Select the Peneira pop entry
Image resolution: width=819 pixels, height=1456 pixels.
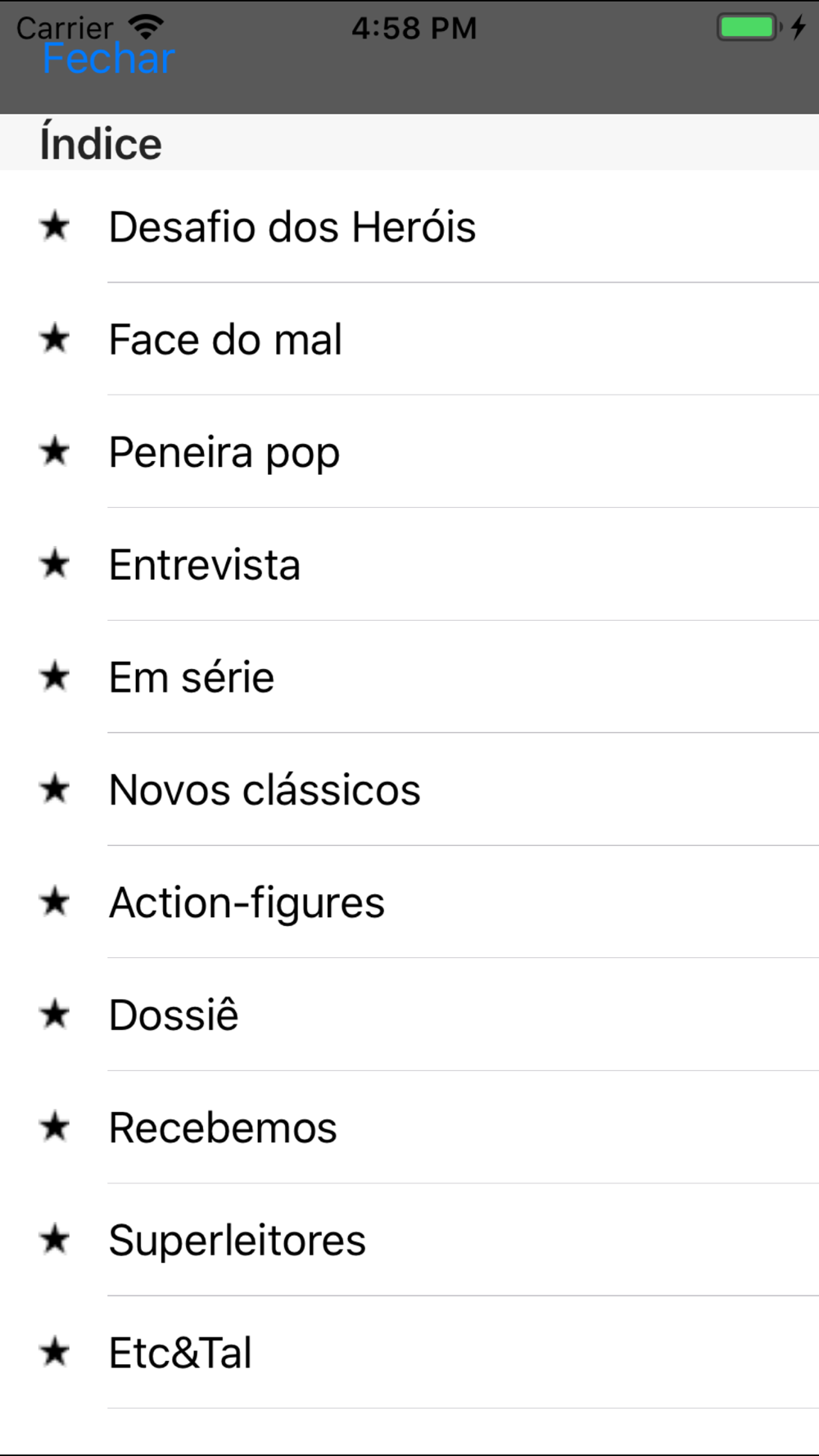tap(409, 452)
